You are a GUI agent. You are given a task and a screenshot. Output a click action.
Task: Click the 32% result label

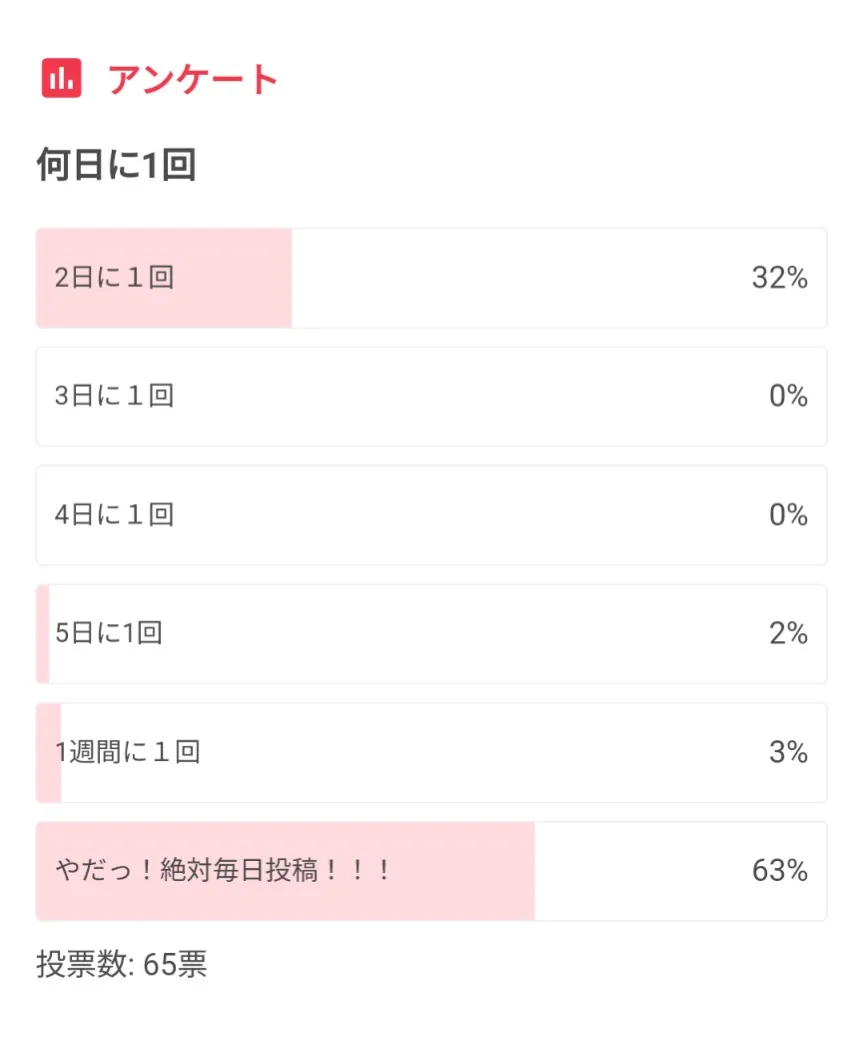pyautogui.click(x=779, y=278)
